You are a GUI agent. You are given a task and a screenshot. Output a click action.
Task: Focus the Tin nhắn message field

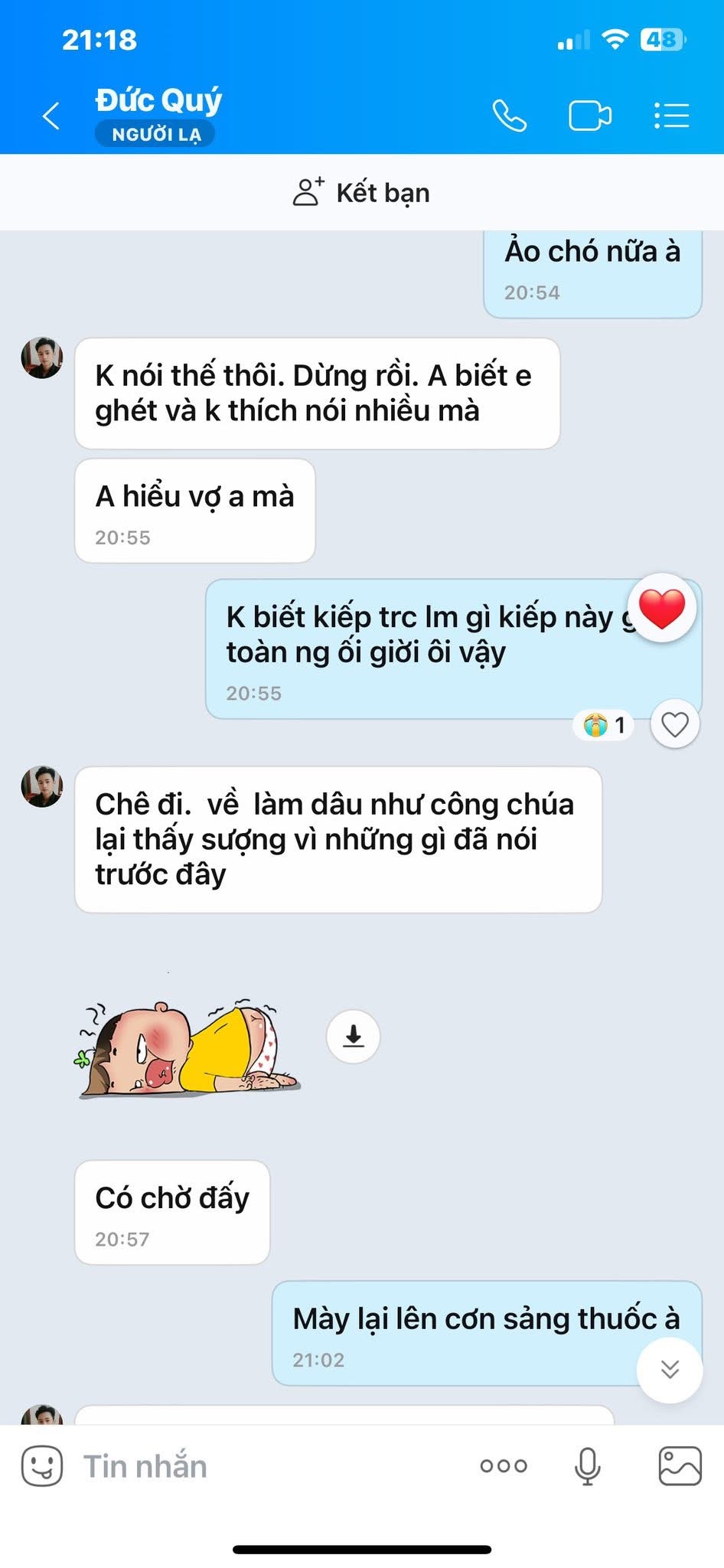click(x=268, y=1465)
